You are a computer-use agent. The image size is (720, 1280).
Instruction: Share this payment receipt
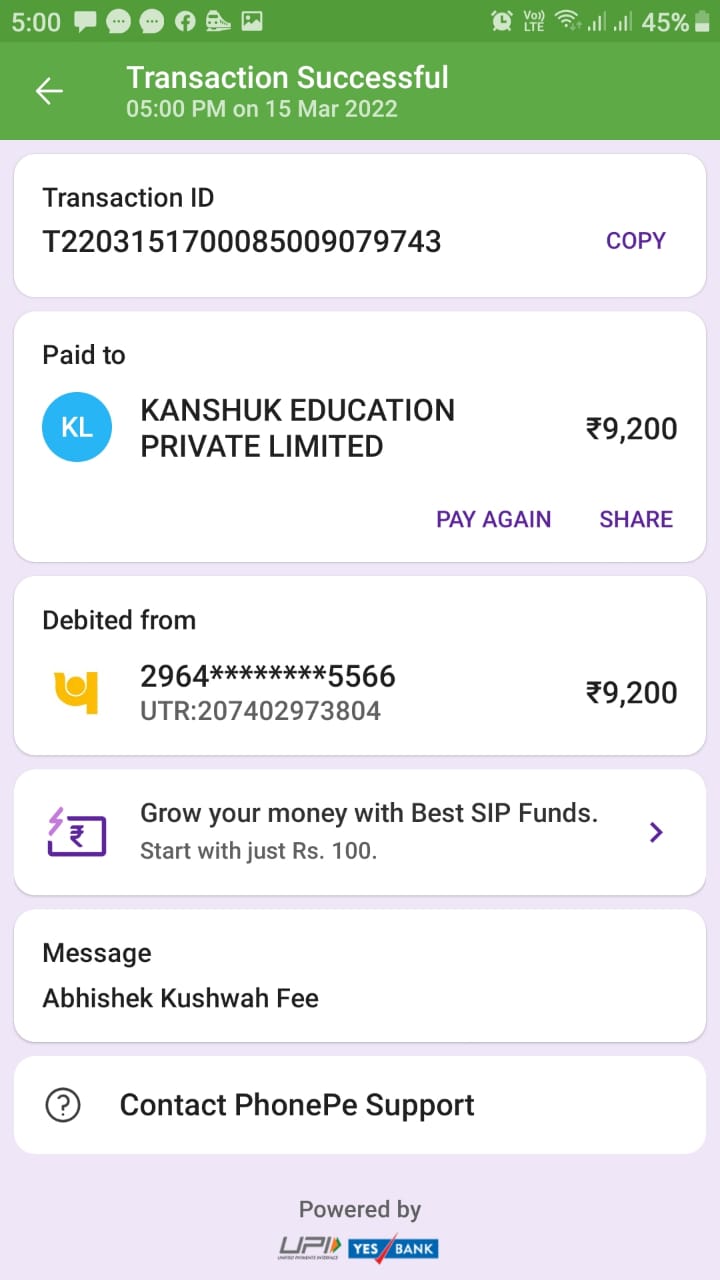[x=636, y=519]
